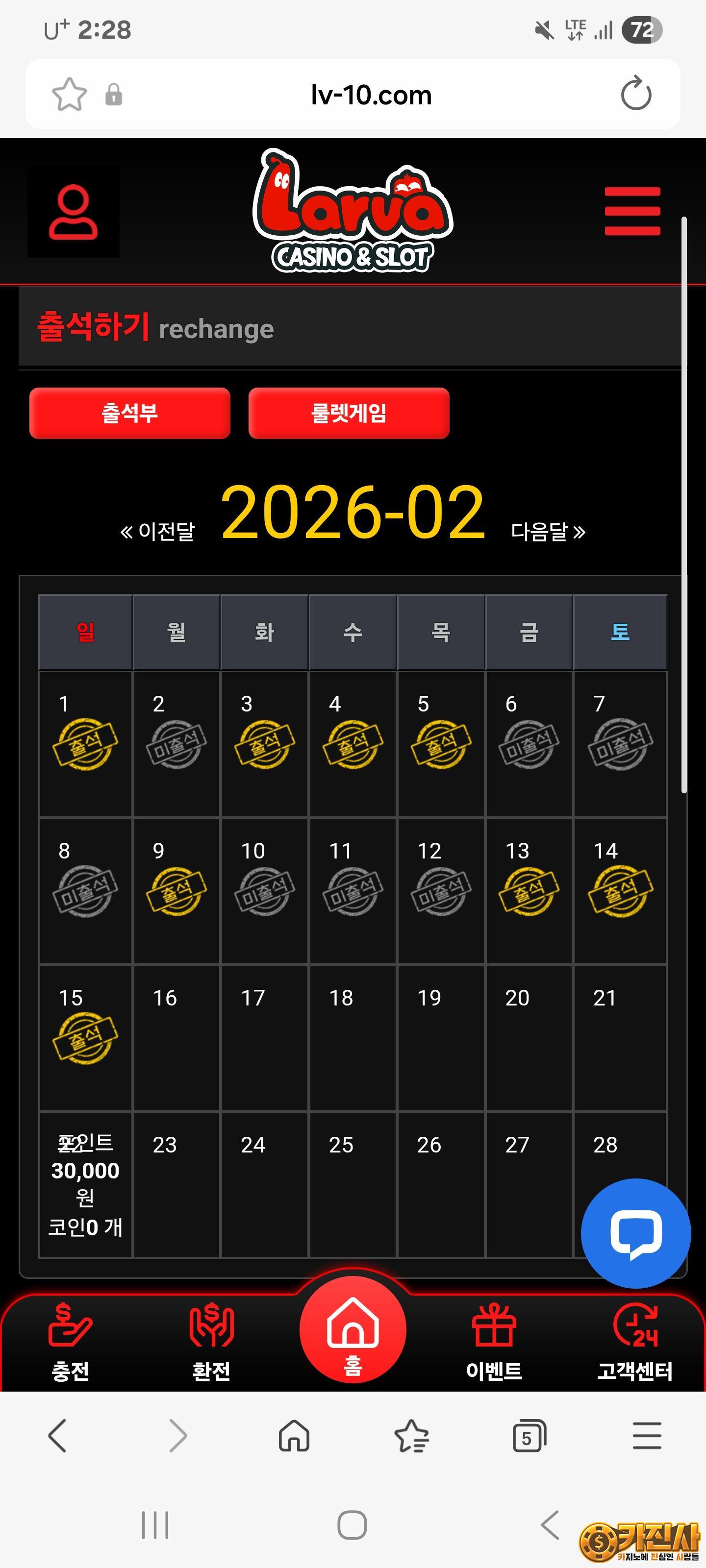The height and width of the screenshot is (1568, 706).
Task: Open the user profile icon
Action: [73, 213]
